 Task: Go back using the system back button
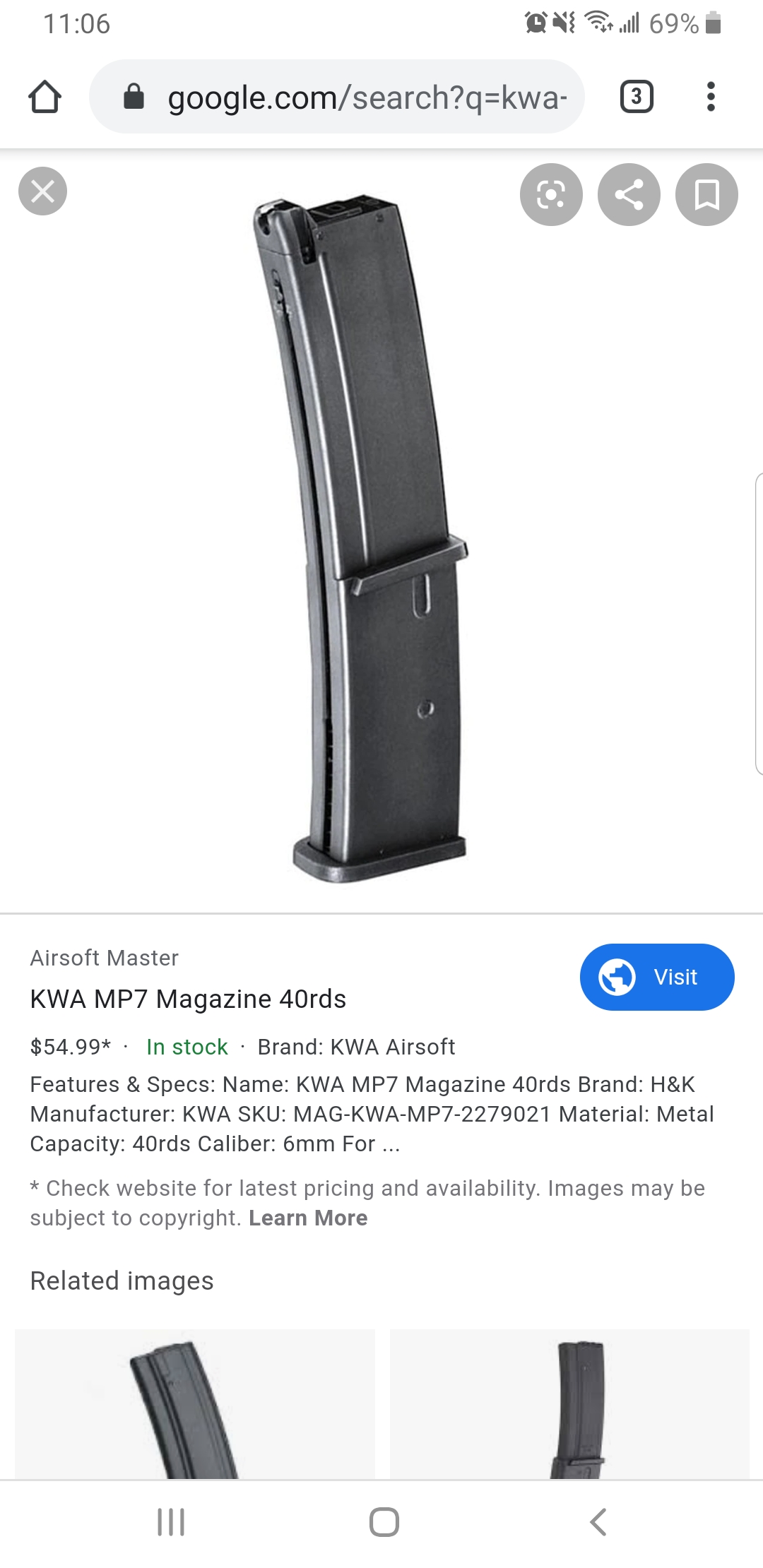point(598,1522)
